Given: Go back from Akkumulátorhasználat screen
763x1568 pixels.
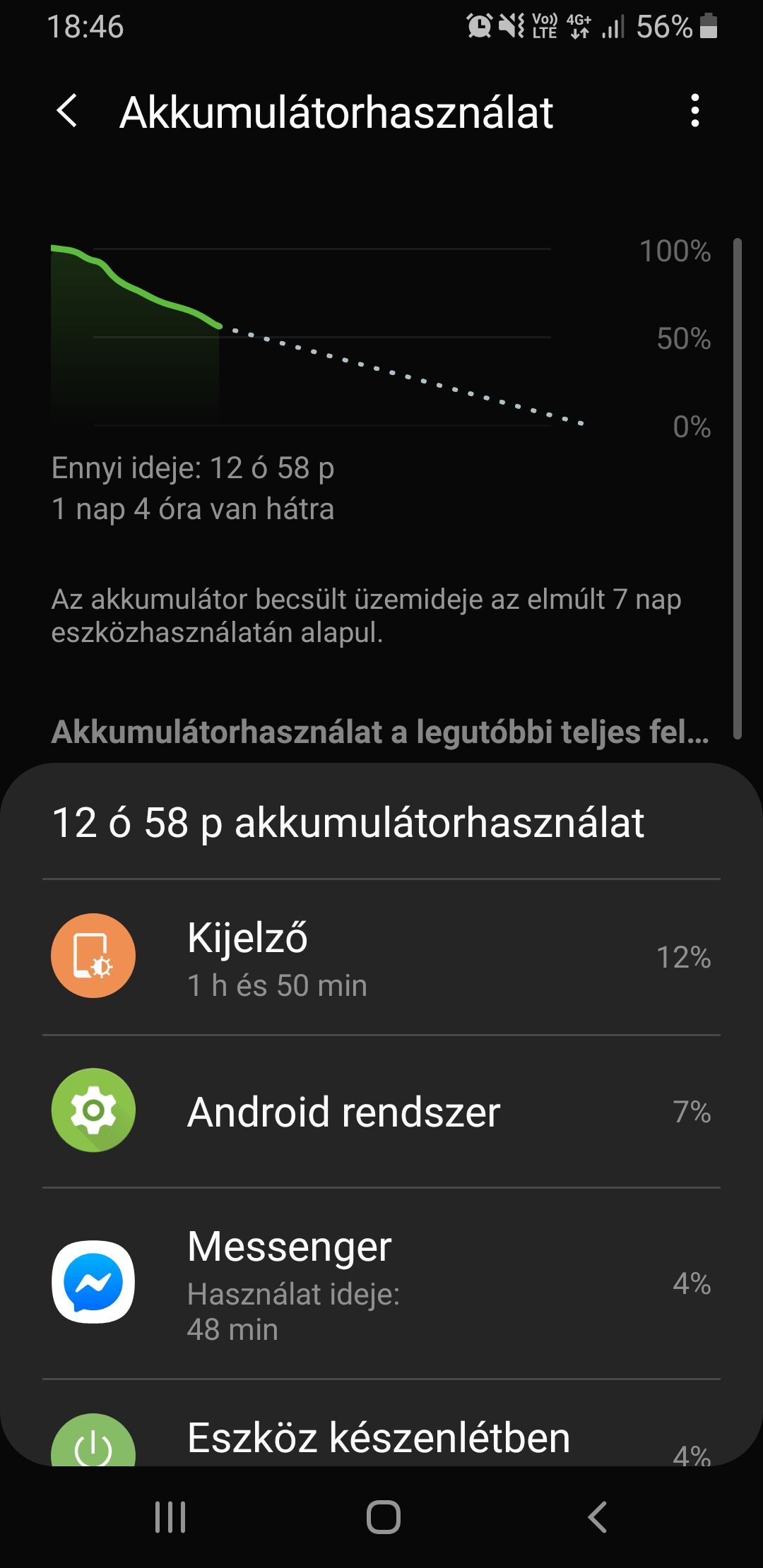Looking at the screenshot, I should pyautogui.click(x=67, y=112).
